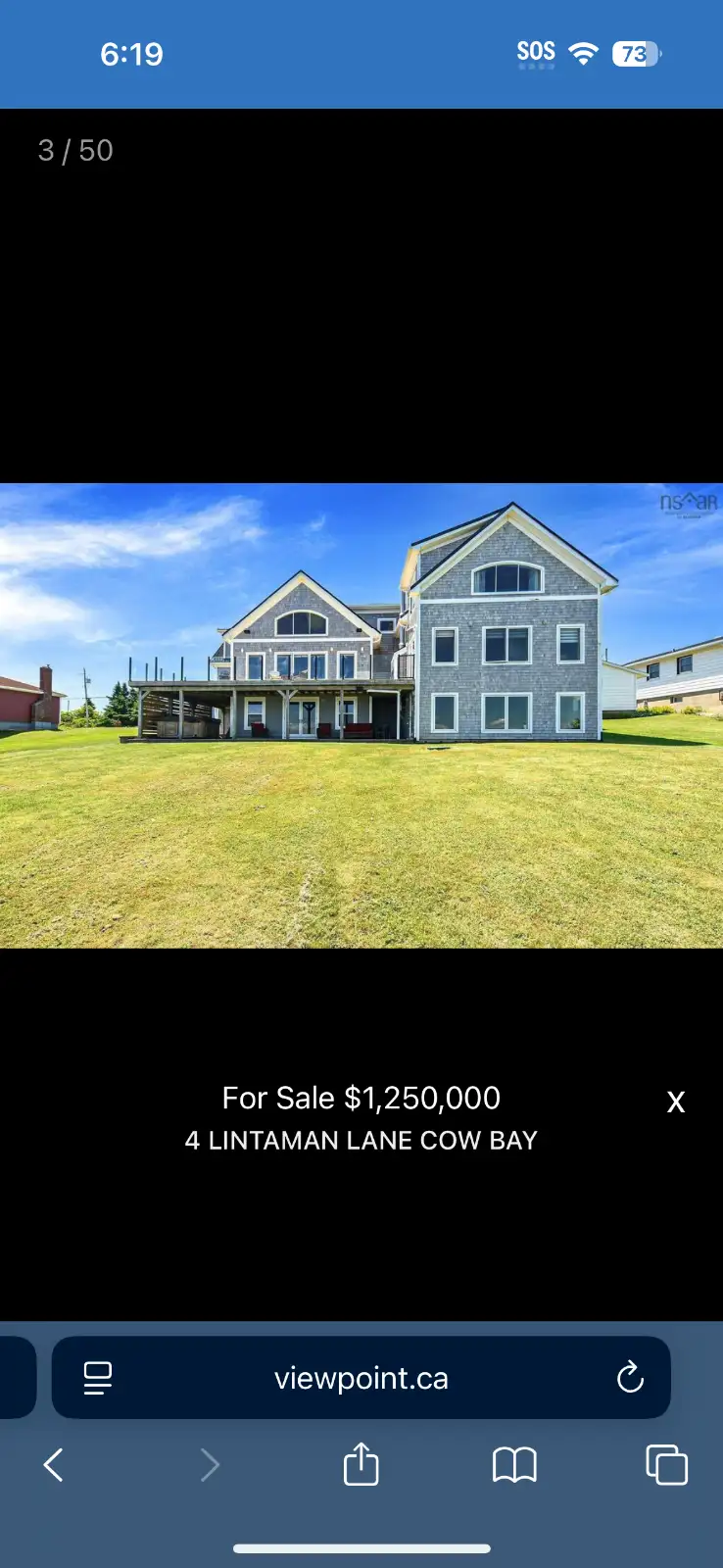Tap the viewpoint.ca address bar

coord(361,1378)
